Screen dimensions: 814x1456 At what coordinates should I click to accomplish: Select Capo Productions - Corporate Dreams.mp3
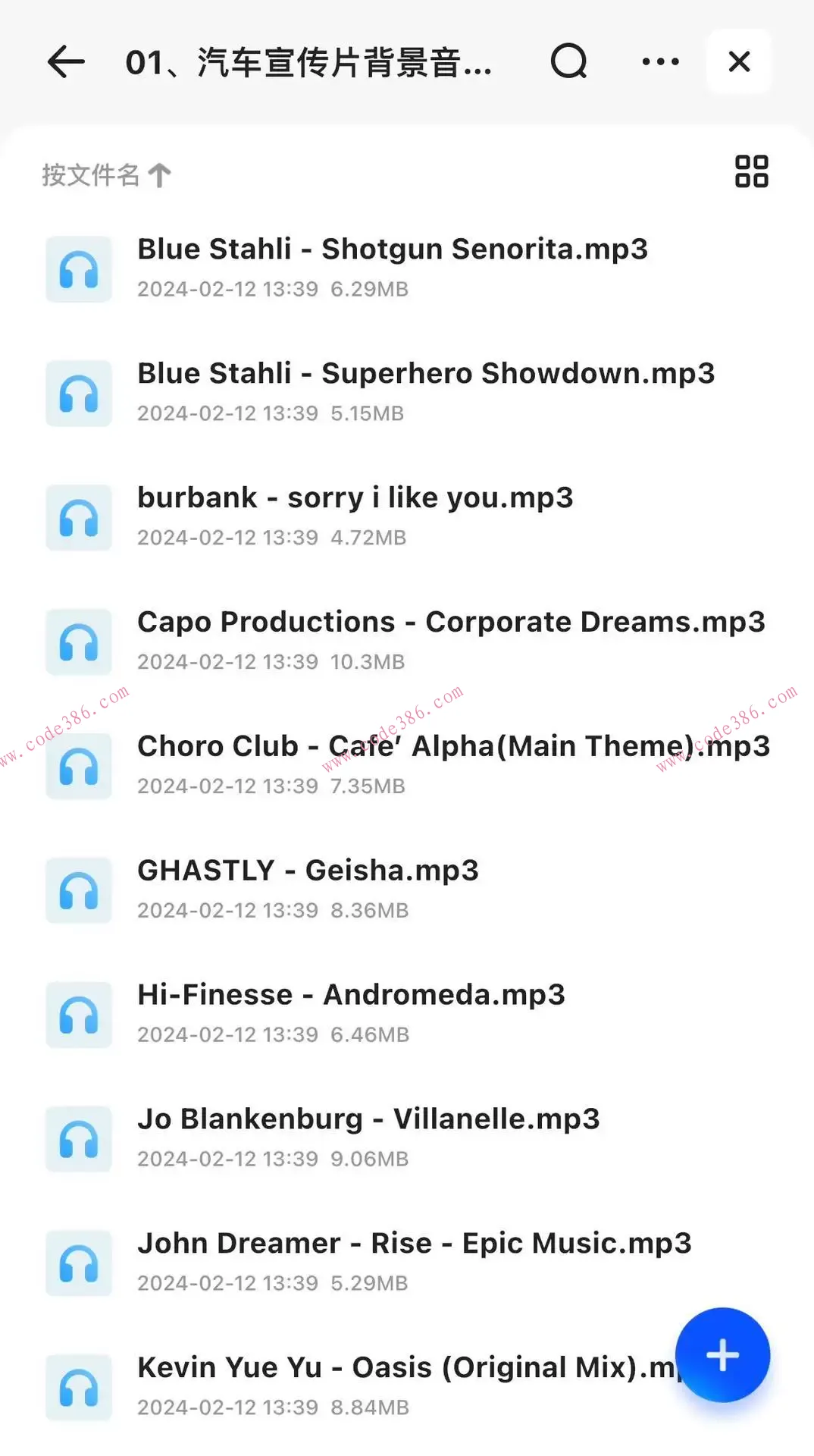coord(450,623)
